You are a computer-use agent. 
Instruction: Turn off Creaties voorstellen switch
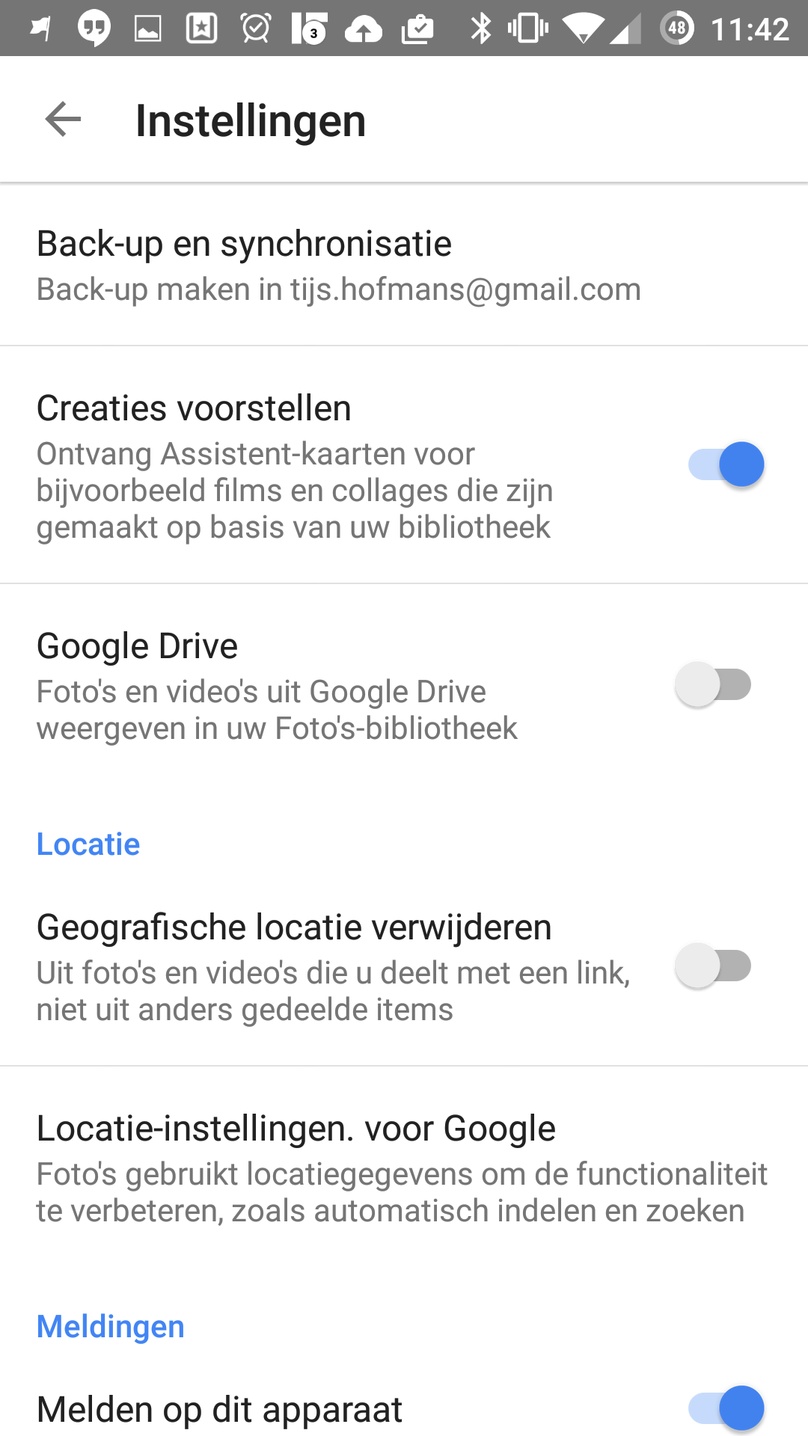725,465
